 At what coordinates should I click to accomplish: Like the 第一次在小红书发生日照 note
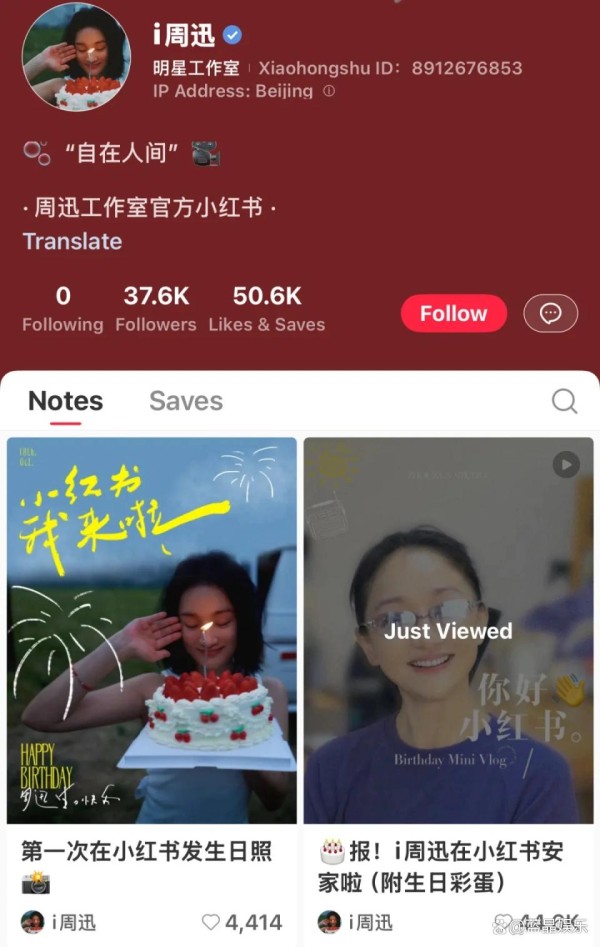tap(210, 922)
